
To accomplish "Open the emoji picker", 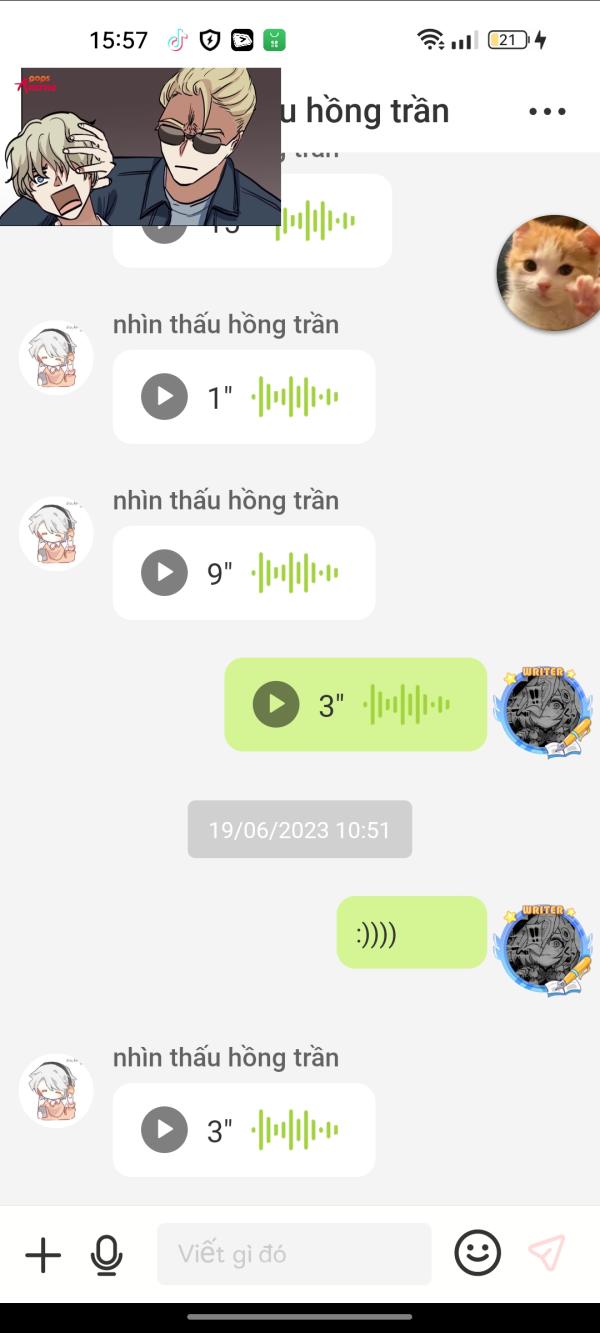I will click(478, 1253).
